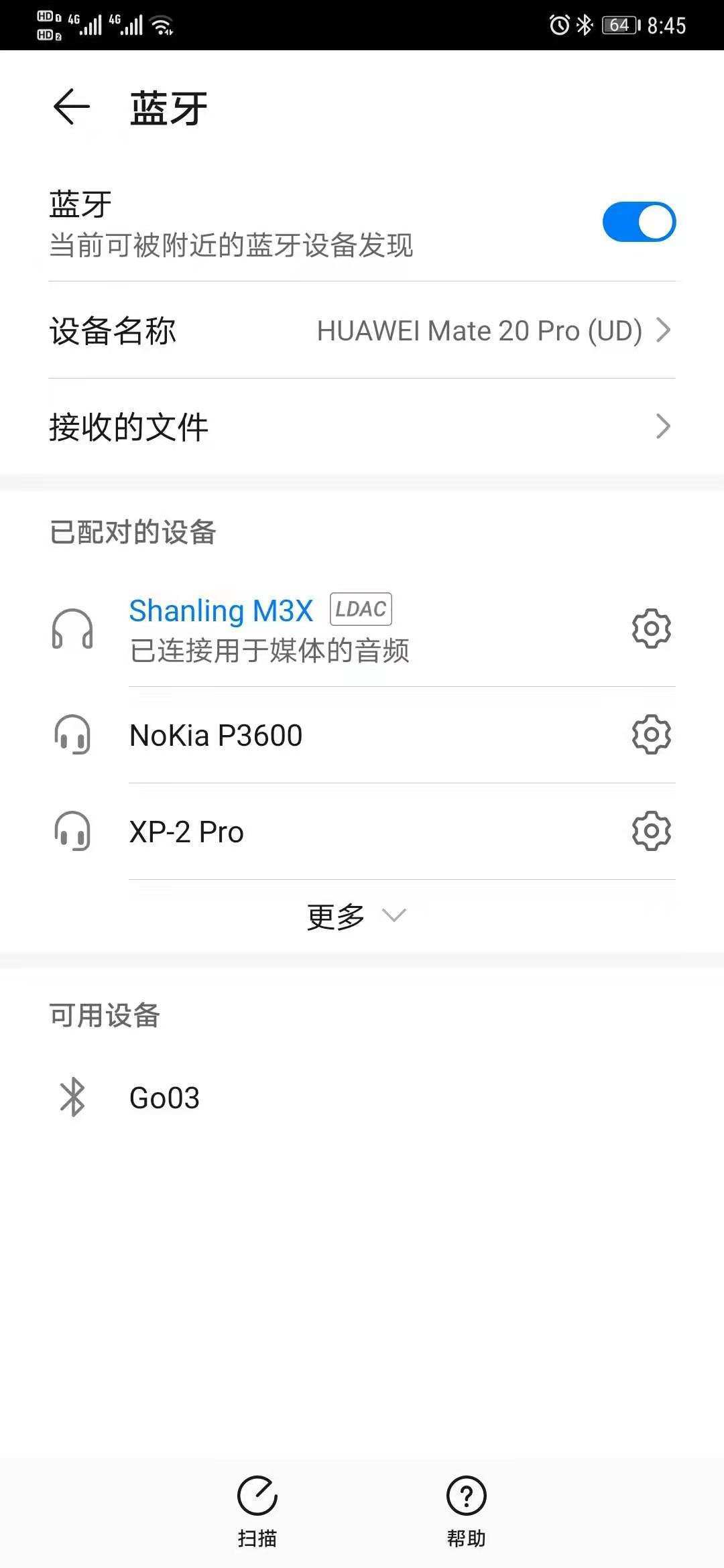Viewport: 724px width, 1568px height.
Task: Connect to the Go03 available device
Action: click(163, 1097)
